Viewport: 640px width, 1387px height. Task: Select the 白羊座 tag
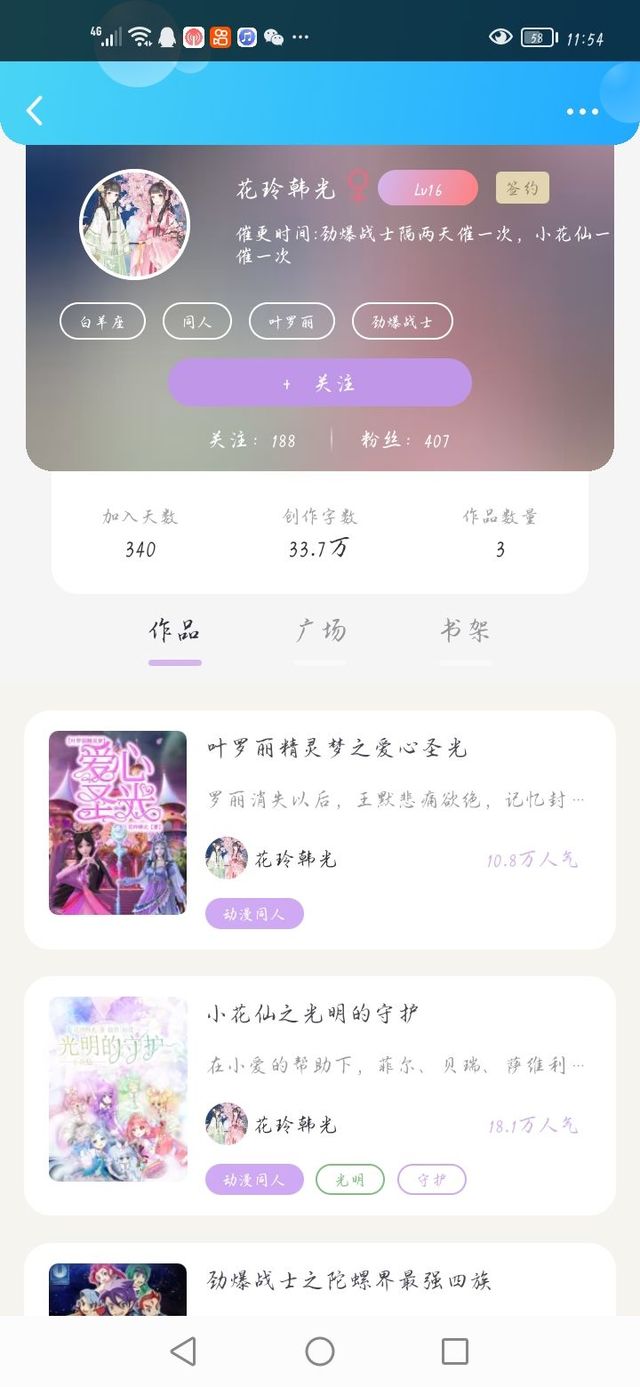102,322
